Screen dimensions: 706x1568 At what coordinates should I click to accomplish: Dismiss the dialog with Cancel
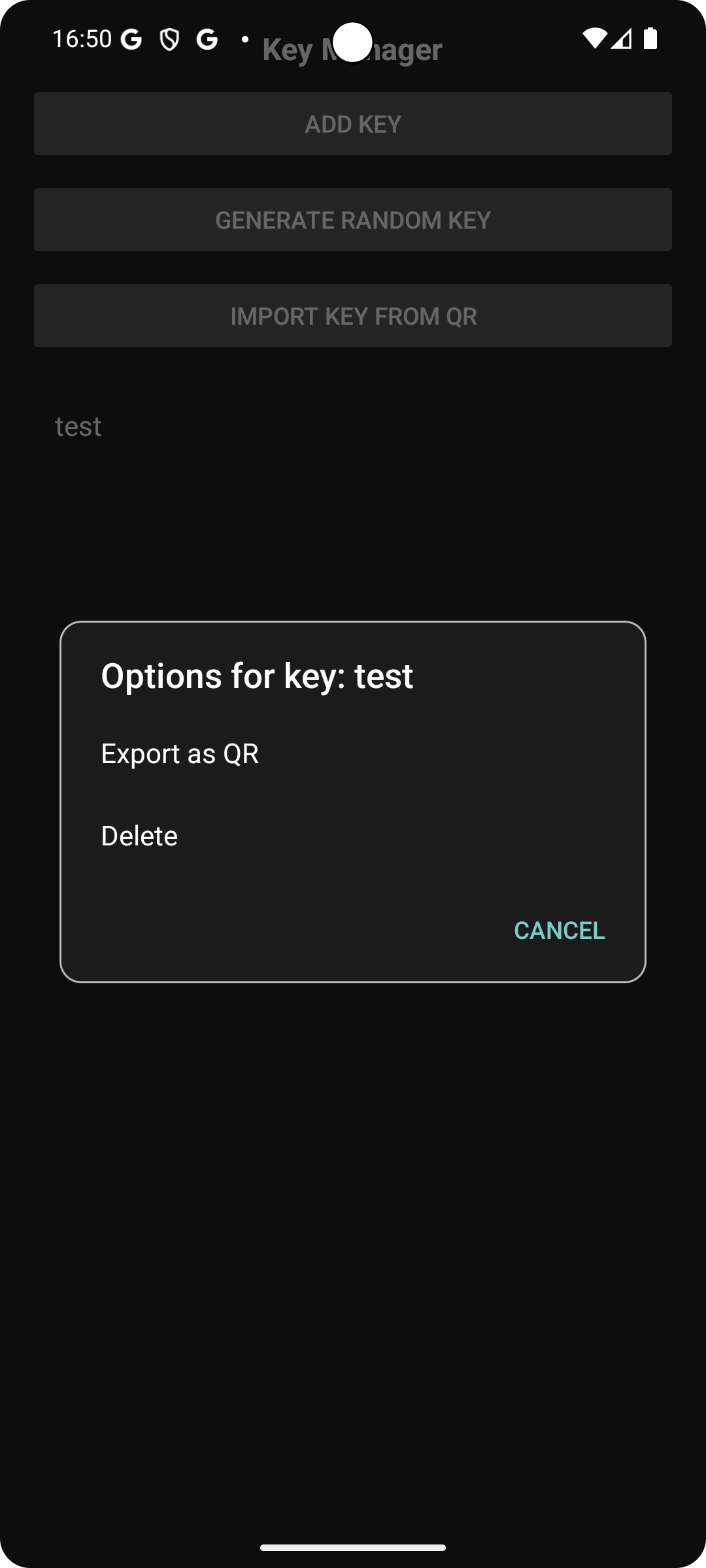pyautogui.click(x=559, y=930)
